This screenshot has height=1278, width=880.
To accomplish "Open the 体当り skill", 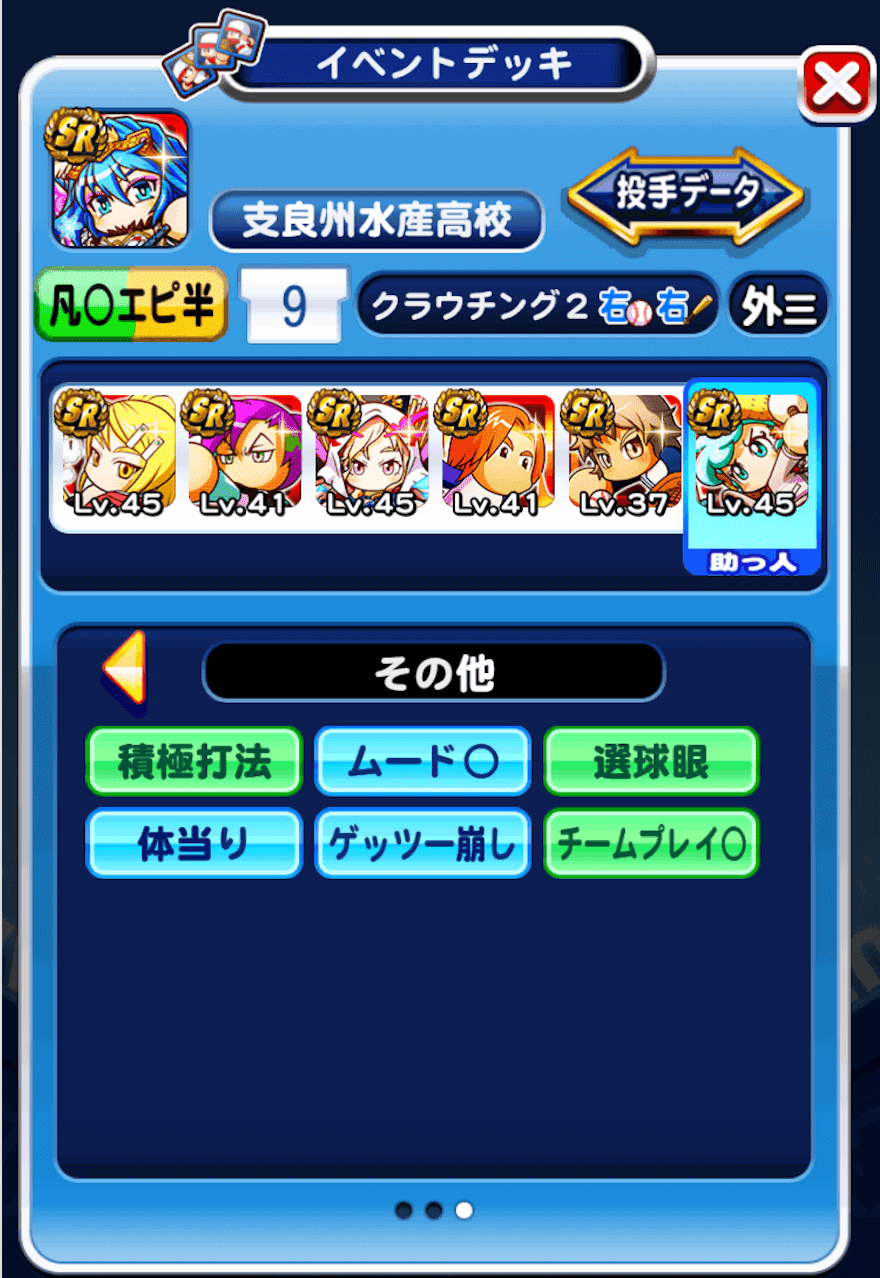I will 194,843.
